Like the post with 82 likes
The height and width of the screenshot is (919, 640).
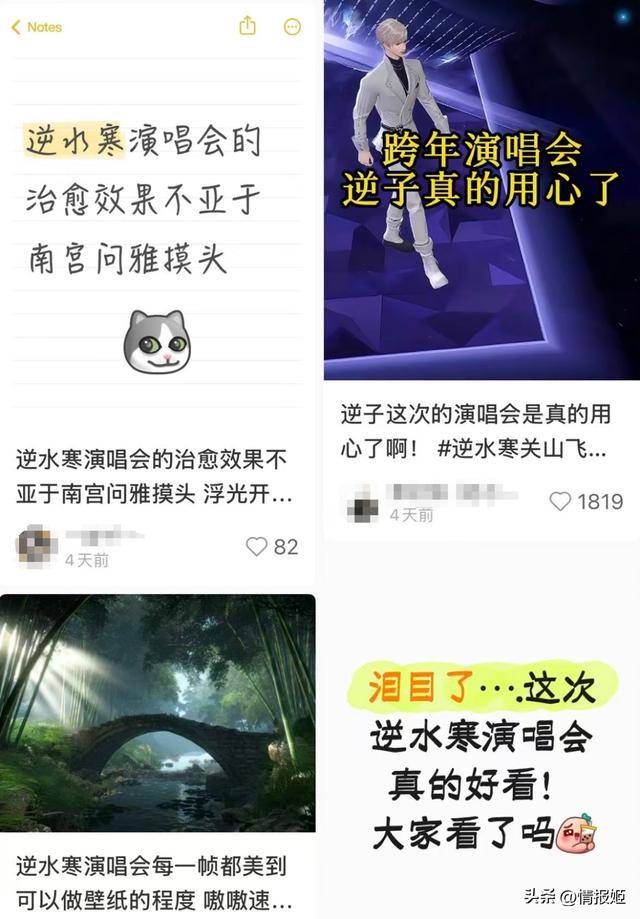[x=257, y=546]
